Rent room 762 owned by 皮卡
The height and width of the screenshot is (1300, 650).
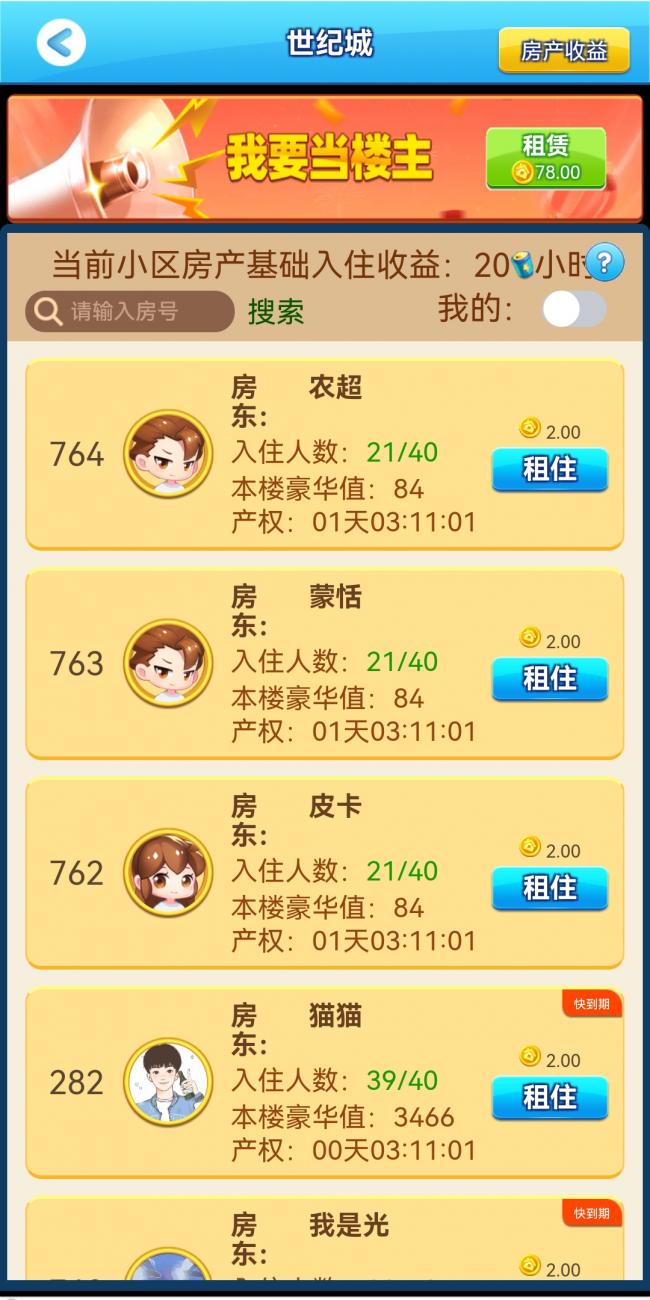(549, 888)
